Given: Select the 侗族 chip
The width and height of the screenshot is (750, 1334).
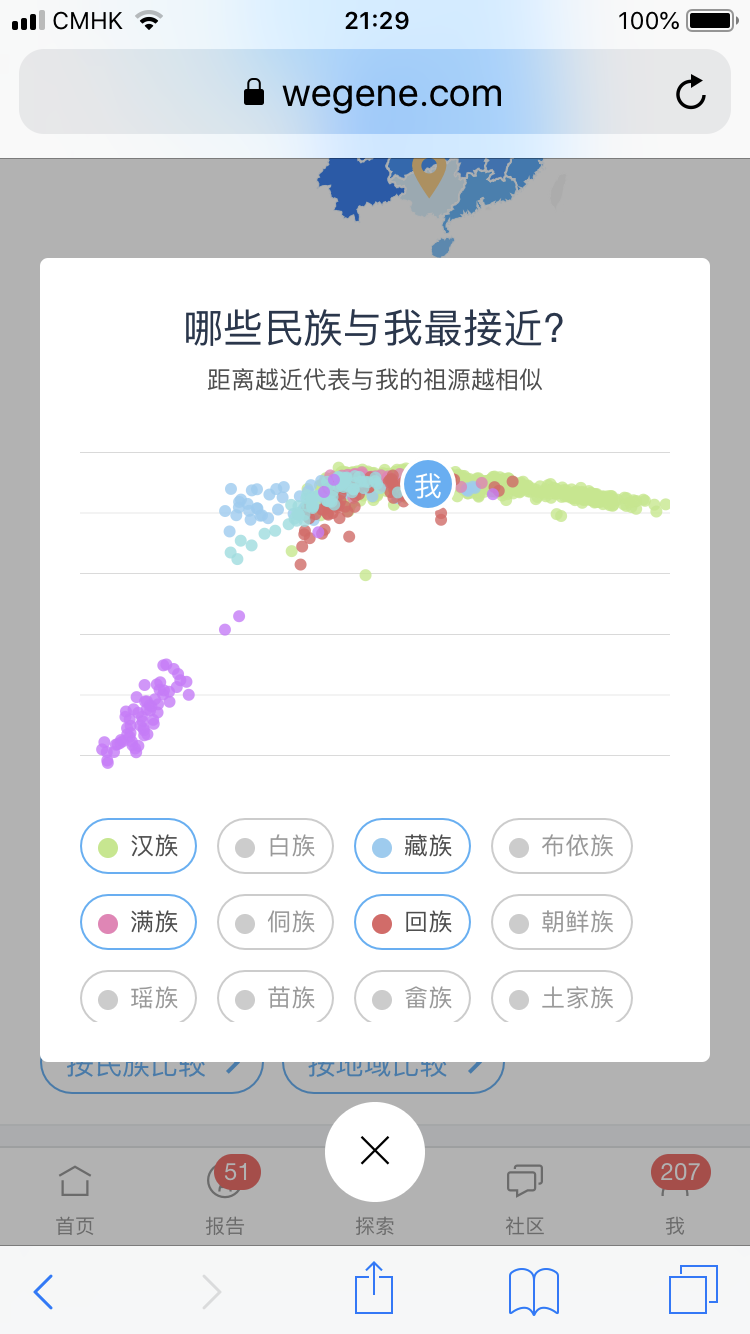Looking at the screenshot, I should tap(275, 922).
